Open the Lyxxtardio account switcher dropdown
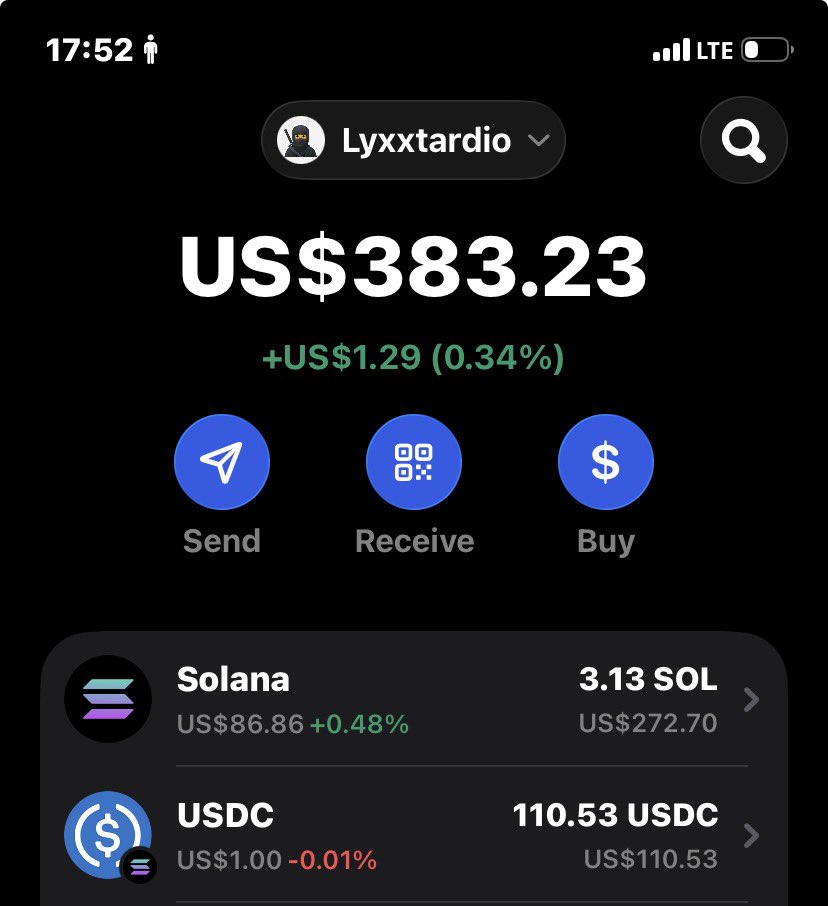The height and width of the screenshot is (906, 828). click(x=413, y=141)
